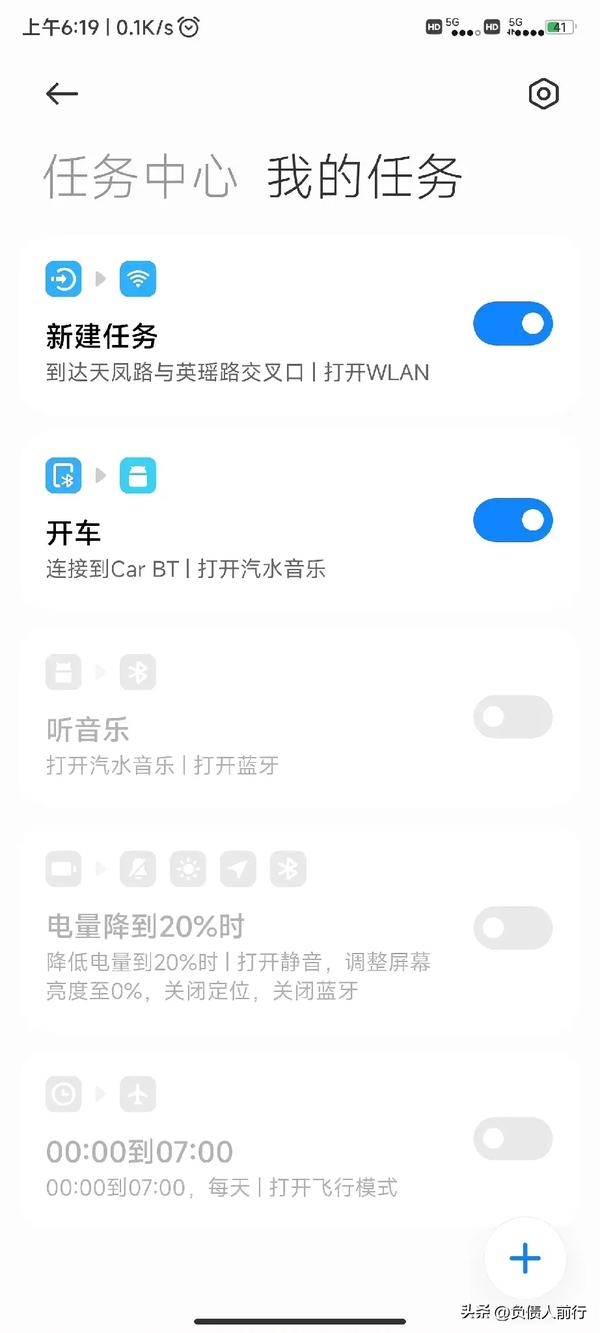Open the 00:00到07:00 task card
The image size is (600, 1333).
tap(240, 1152)
